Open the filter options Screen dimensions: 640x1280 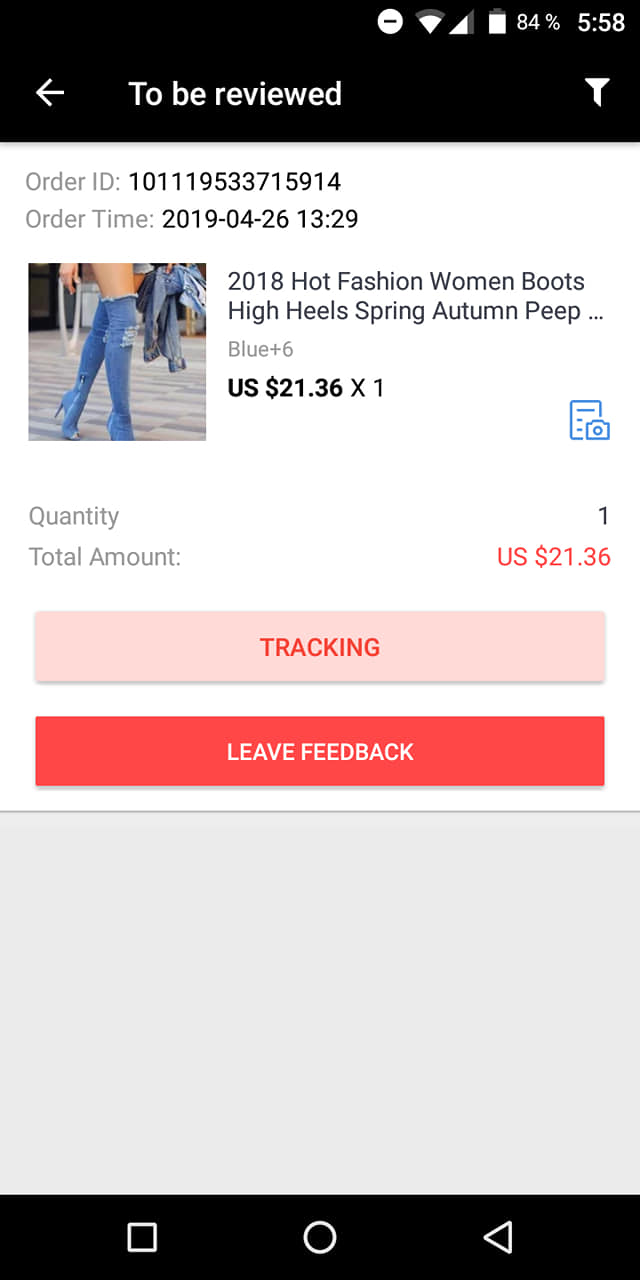click(x=597, y=93)
